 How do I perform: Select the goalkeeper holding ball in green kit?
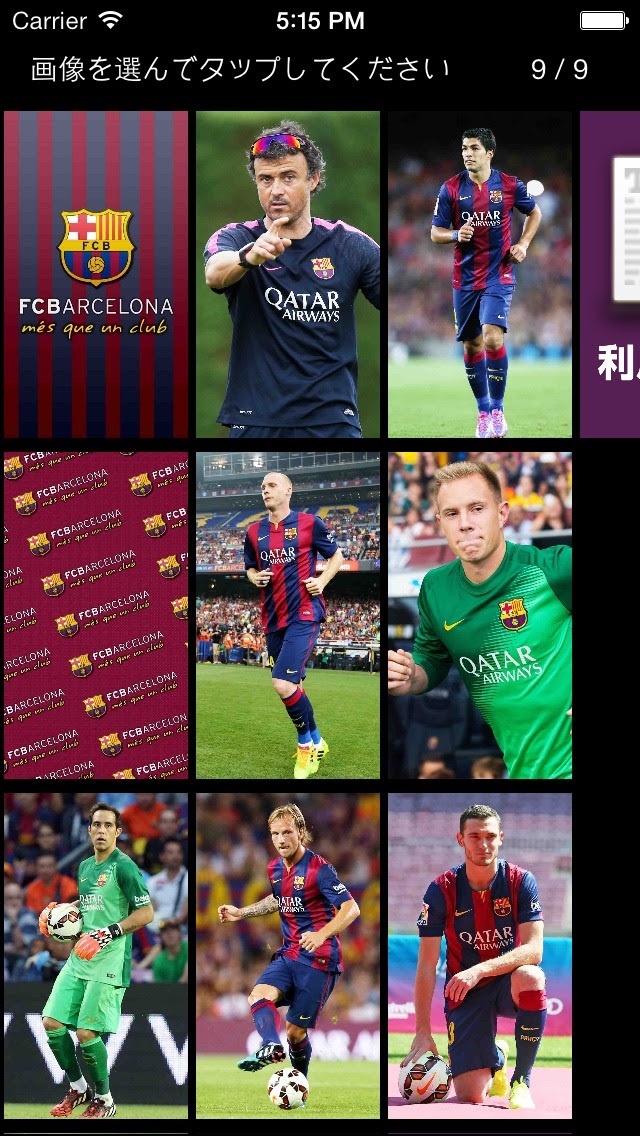tap(96, 956)
